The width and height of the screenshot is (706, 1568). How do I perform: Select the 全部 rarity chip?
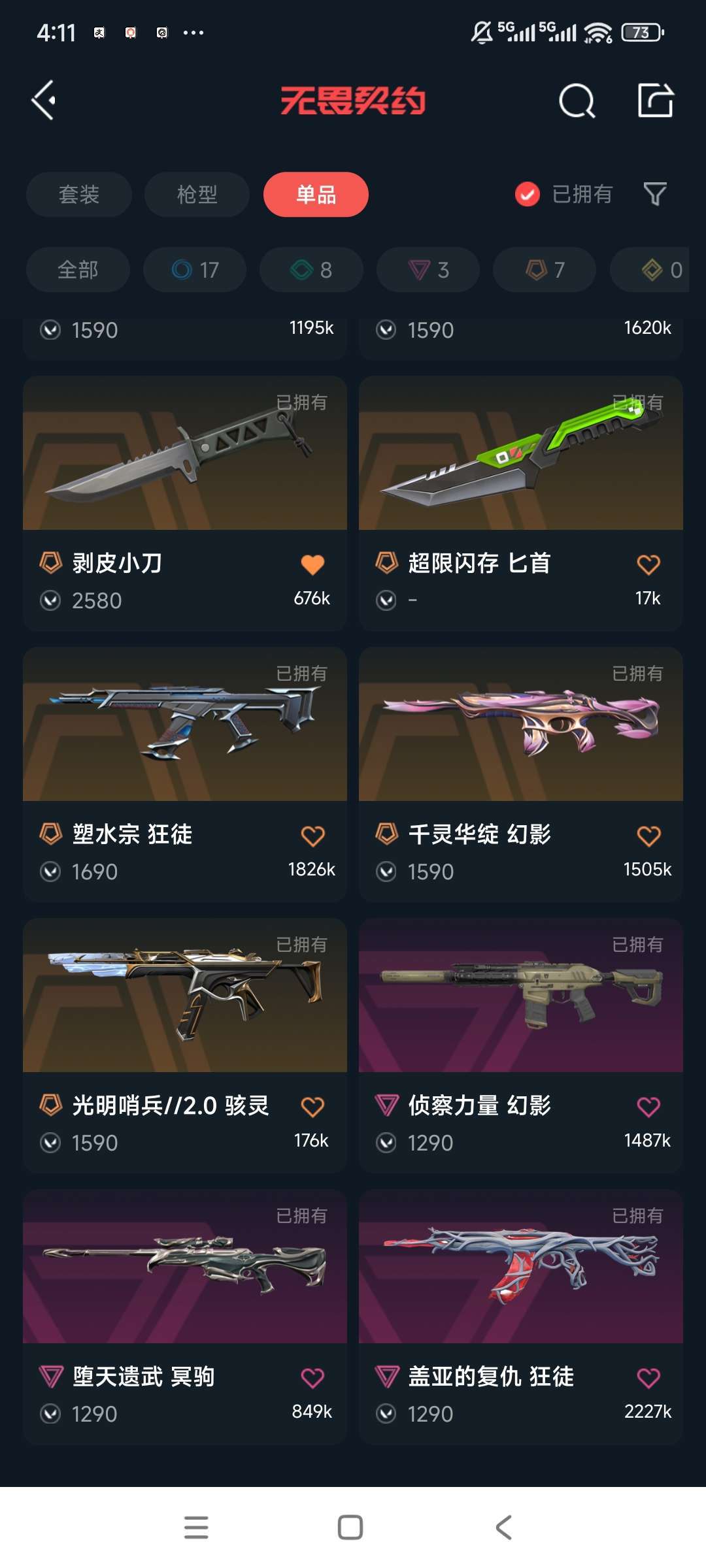click(78, 269)
